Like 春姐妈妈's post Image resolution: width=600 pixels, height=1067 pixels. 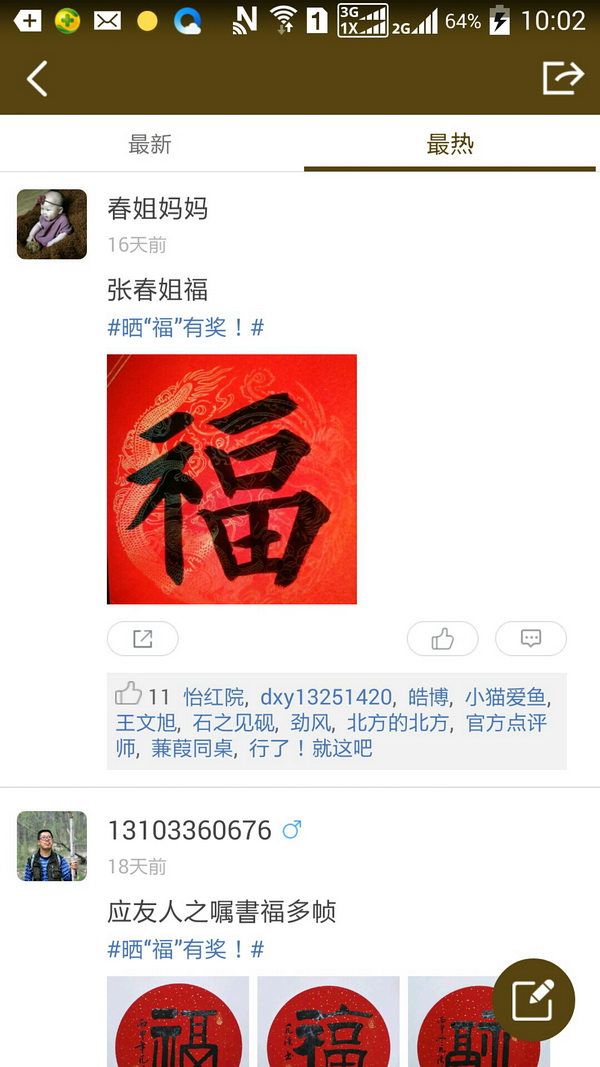coord(442,639)
